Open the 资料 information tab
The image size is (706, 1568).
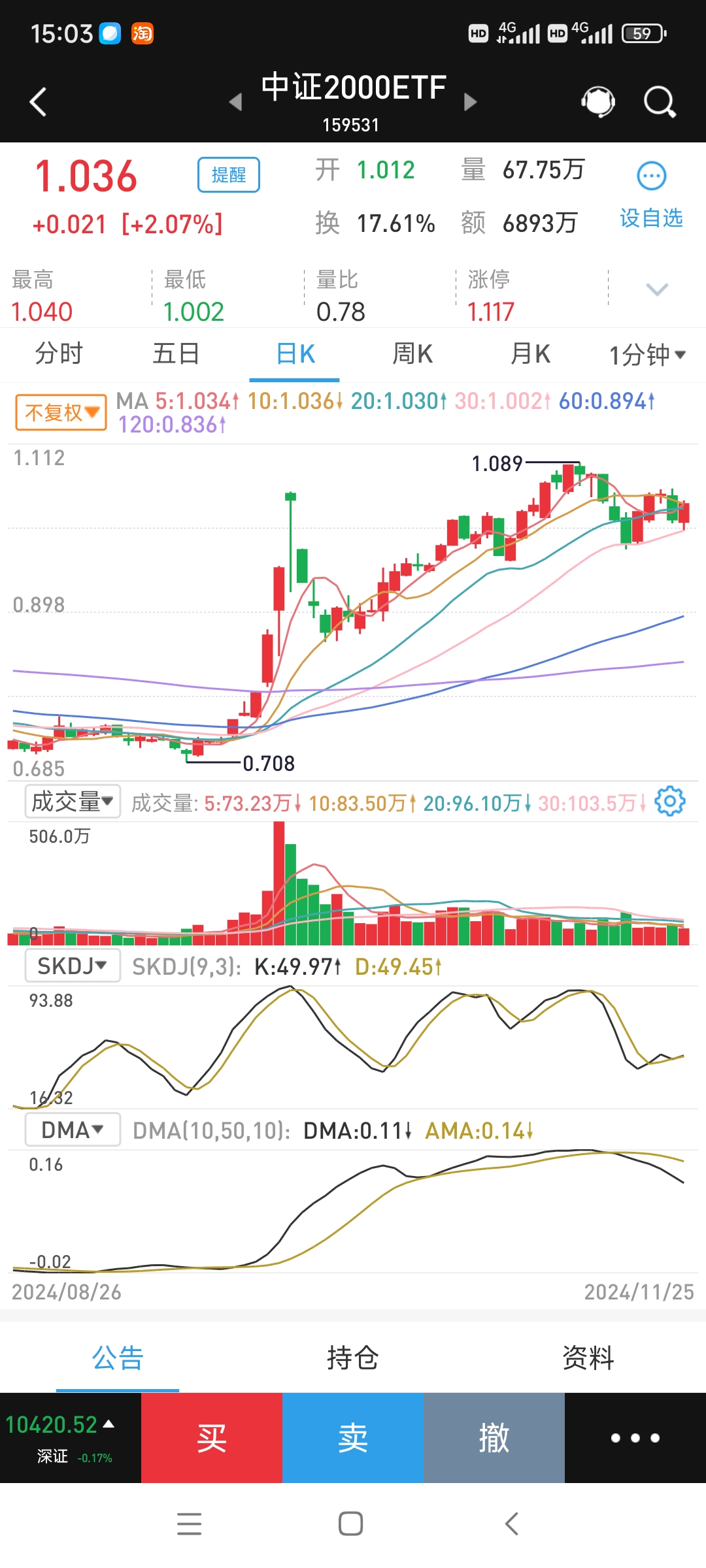point(586,1358)
